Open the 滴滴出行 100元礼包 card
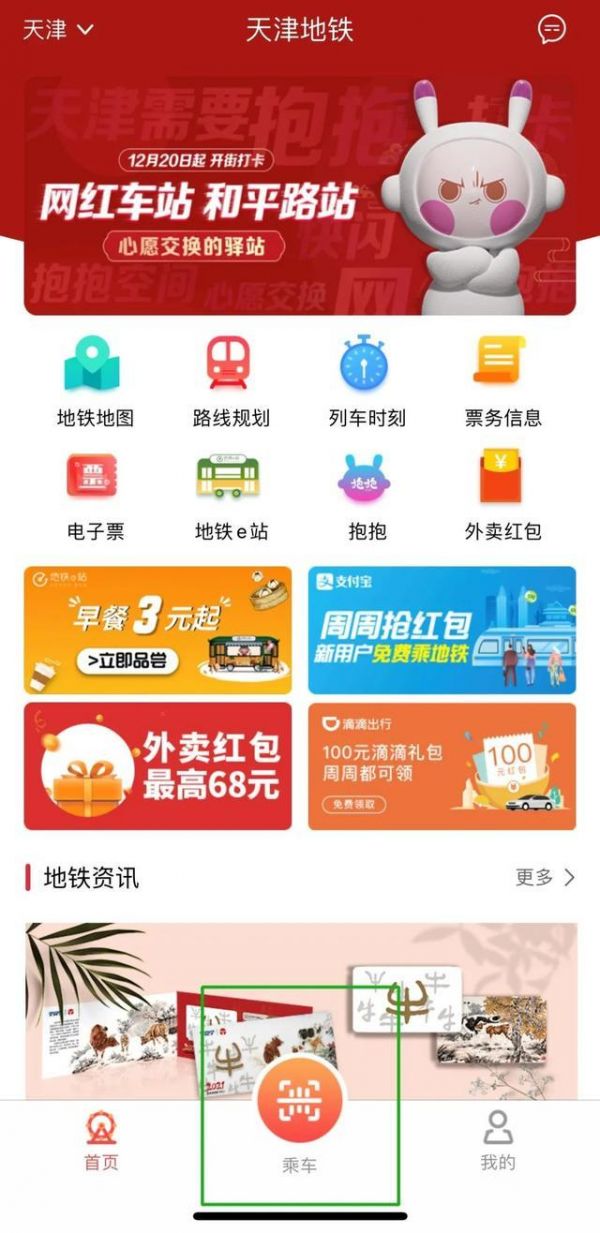Viewport: 600px width, 1233px height. pos(441,766)
